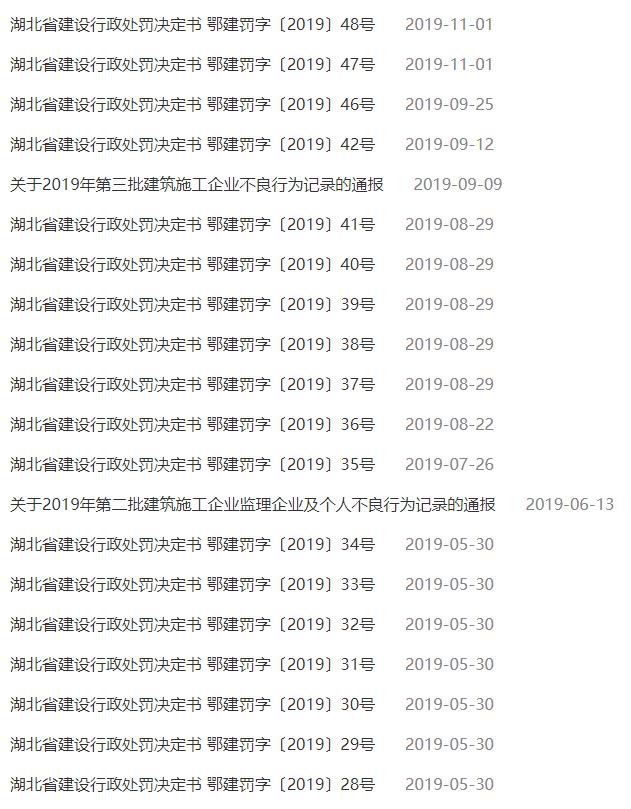Viewport: 631px width, 809px height.
Task: Open 关于2019年第二批建筑施工企业监理企业及个人不良行为记录的通报
Action: tap(252, 504)
